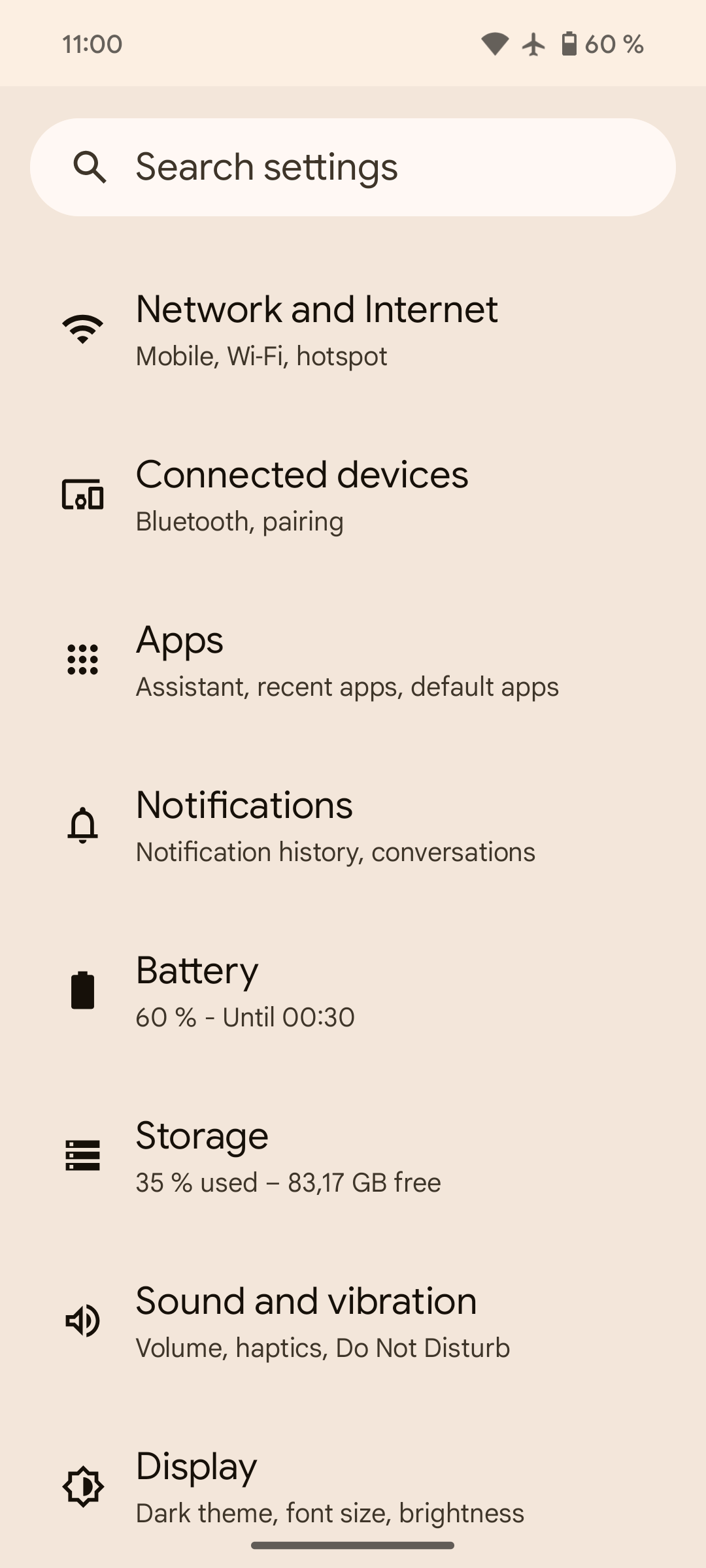Open Storage details
Image resolution: width=706 pixels, height=1568 pixels.
click(x=288, y=1156)
